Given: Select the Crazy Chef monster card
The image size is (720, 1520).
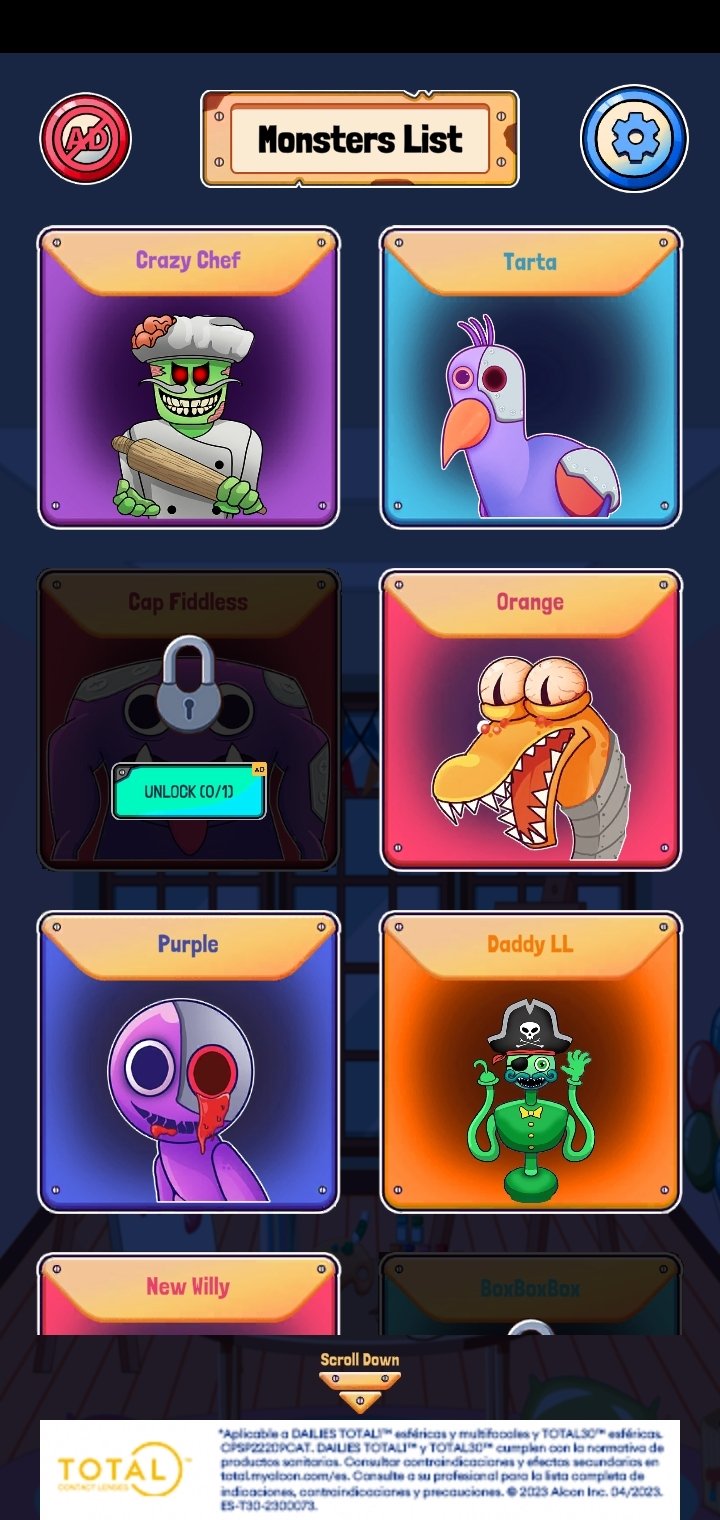Looking at the screenshot, I should 189,377.
